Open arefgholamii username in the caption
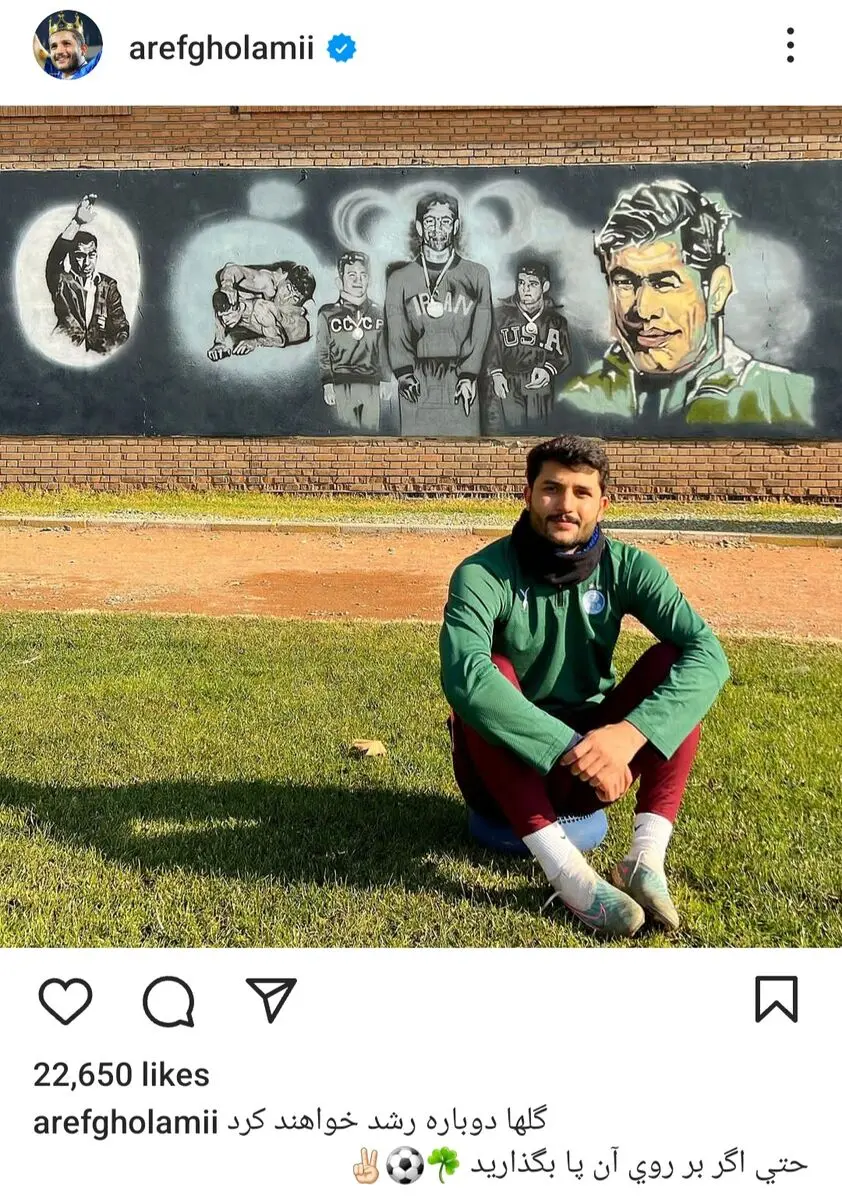 pyautogui.click(x=125, y=1121)
